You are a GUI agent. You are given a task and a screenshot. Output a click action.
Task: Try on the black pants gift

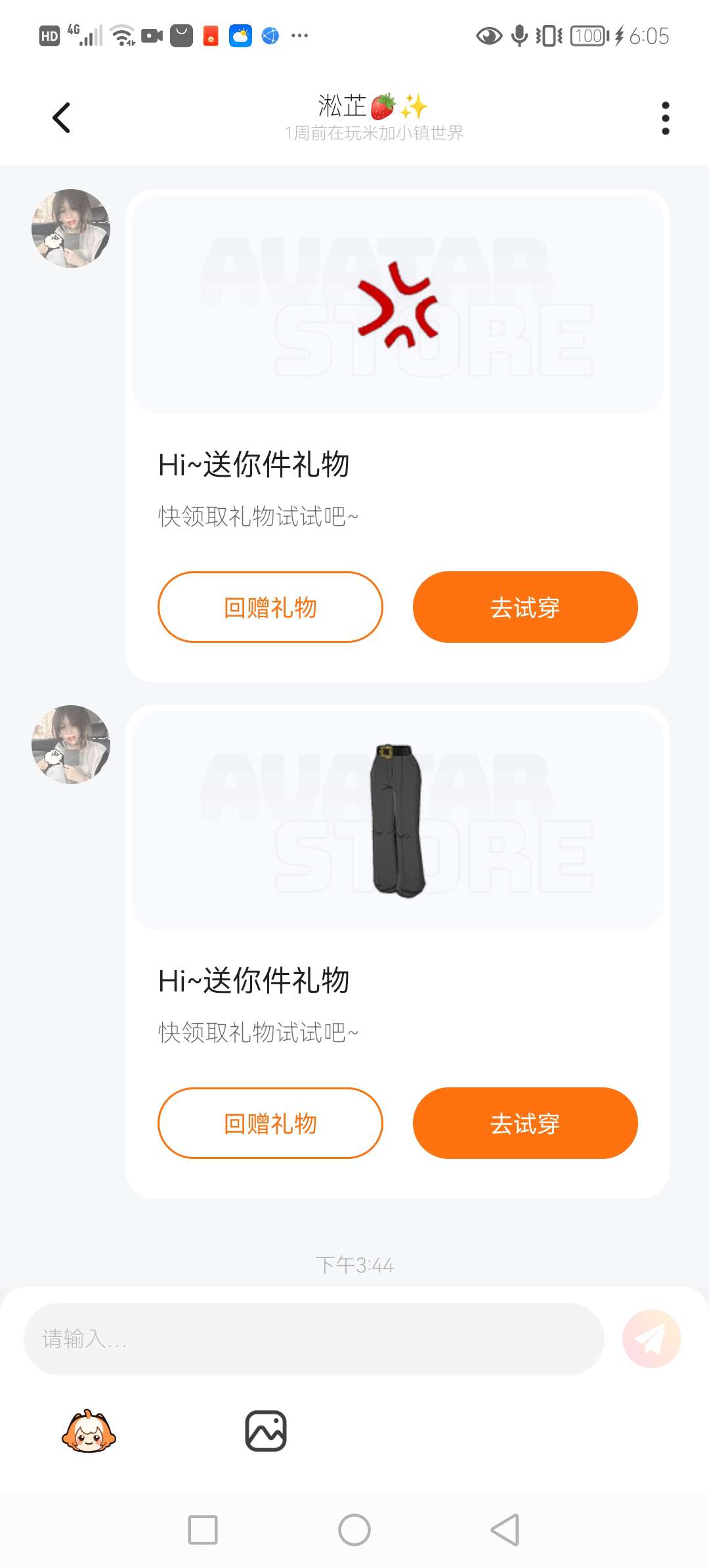525,1123
